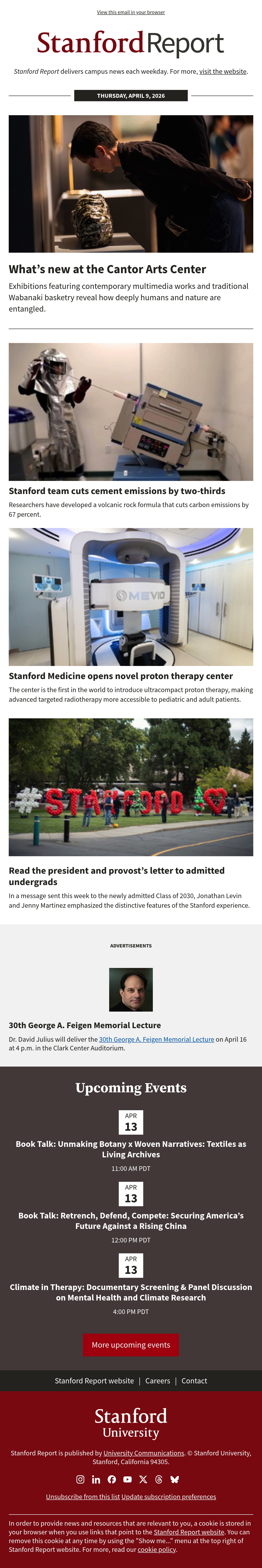This screenshot has width=262, height=1568.
Task: Read the cookie policy
Action: coord(157,1549)
